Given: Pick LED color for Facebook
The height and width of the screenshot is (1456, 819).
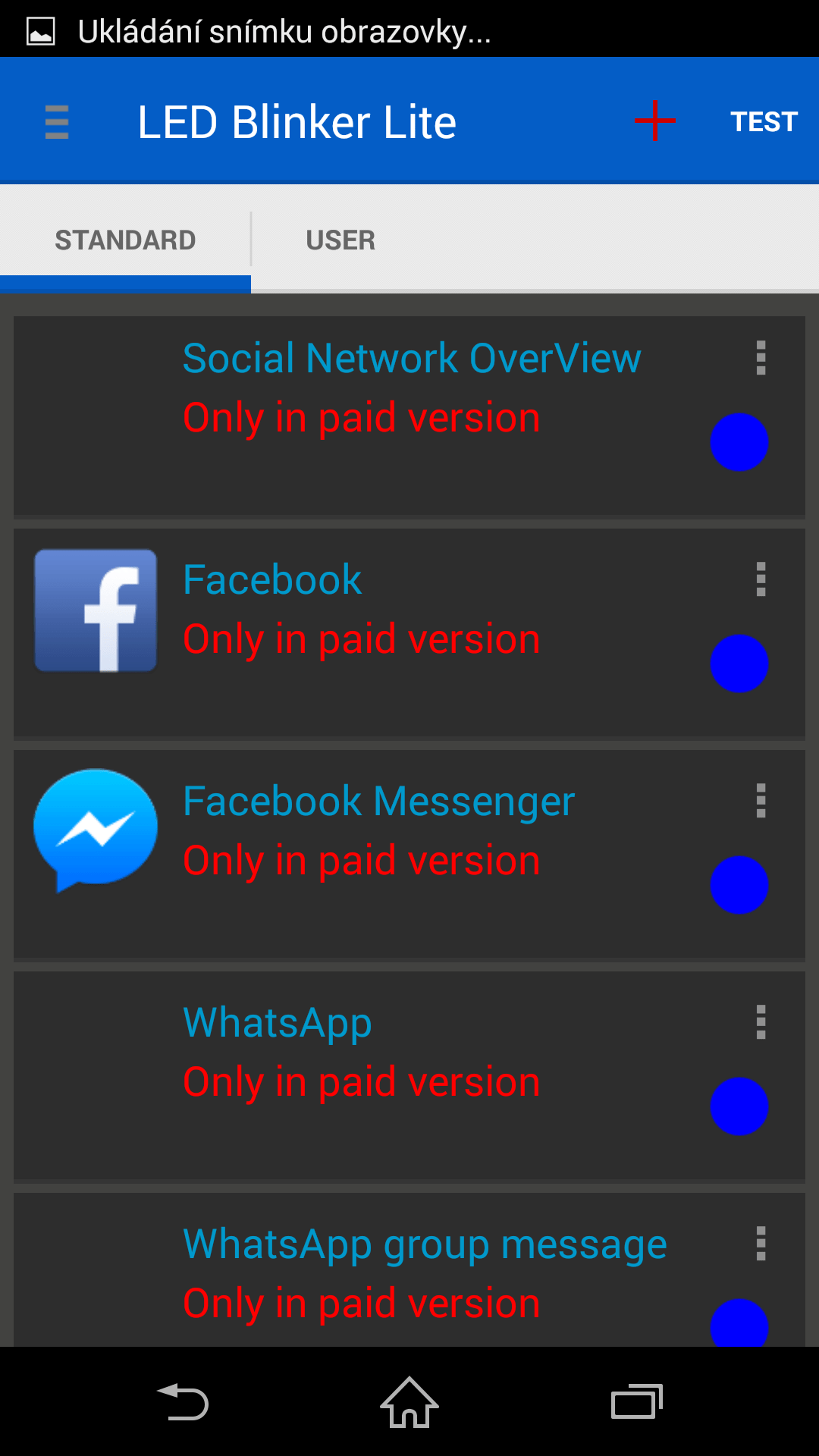Looking at the screenshot, I should click(x=739, y=664).
